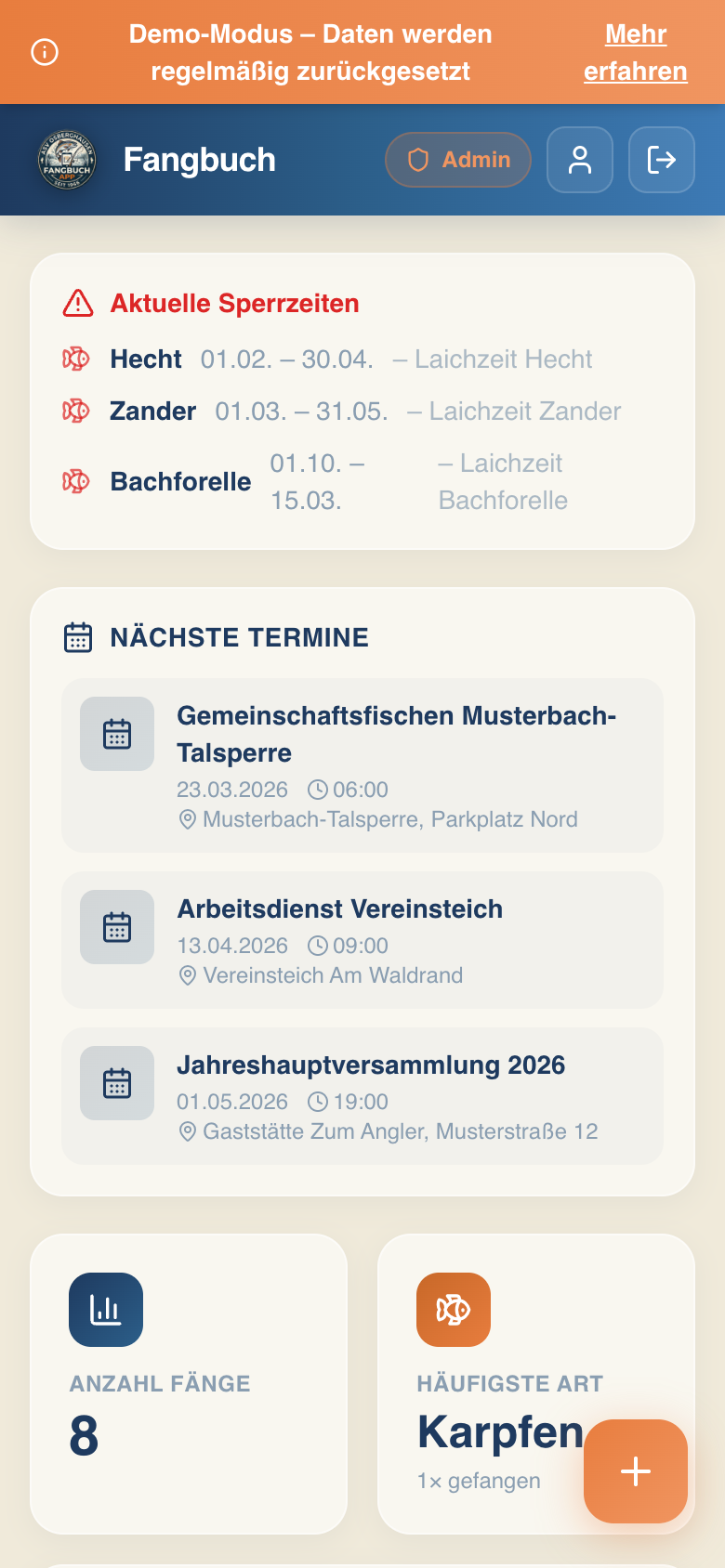This screenshot has width=725, height=1568.
Task: Click the location pin for Vereinsteich Am Waldrand
Action: pos(189,975)
